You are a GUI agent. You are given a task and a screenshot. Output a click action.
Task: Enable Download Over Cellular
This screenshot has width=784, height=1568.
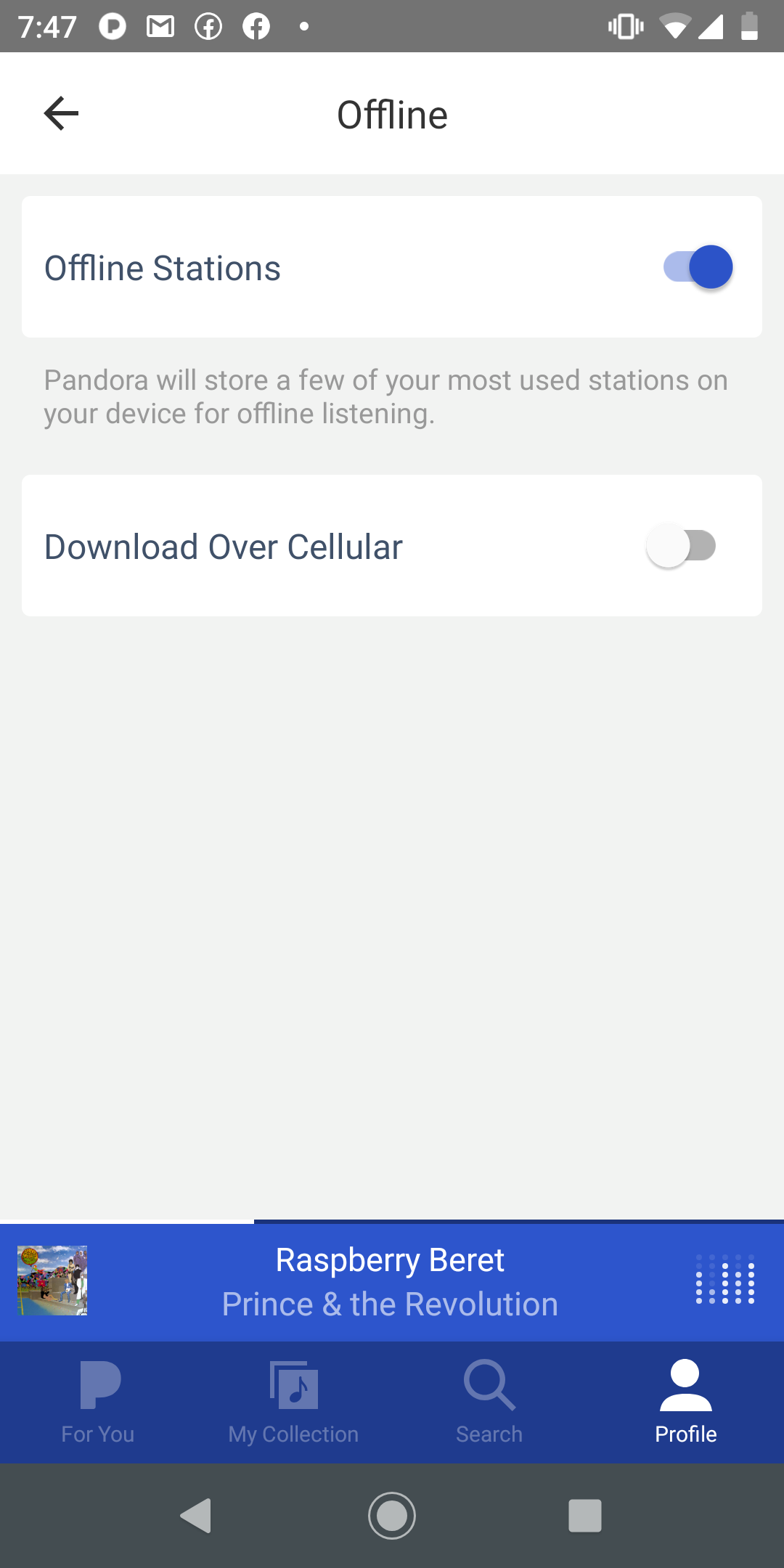point(682,546)
